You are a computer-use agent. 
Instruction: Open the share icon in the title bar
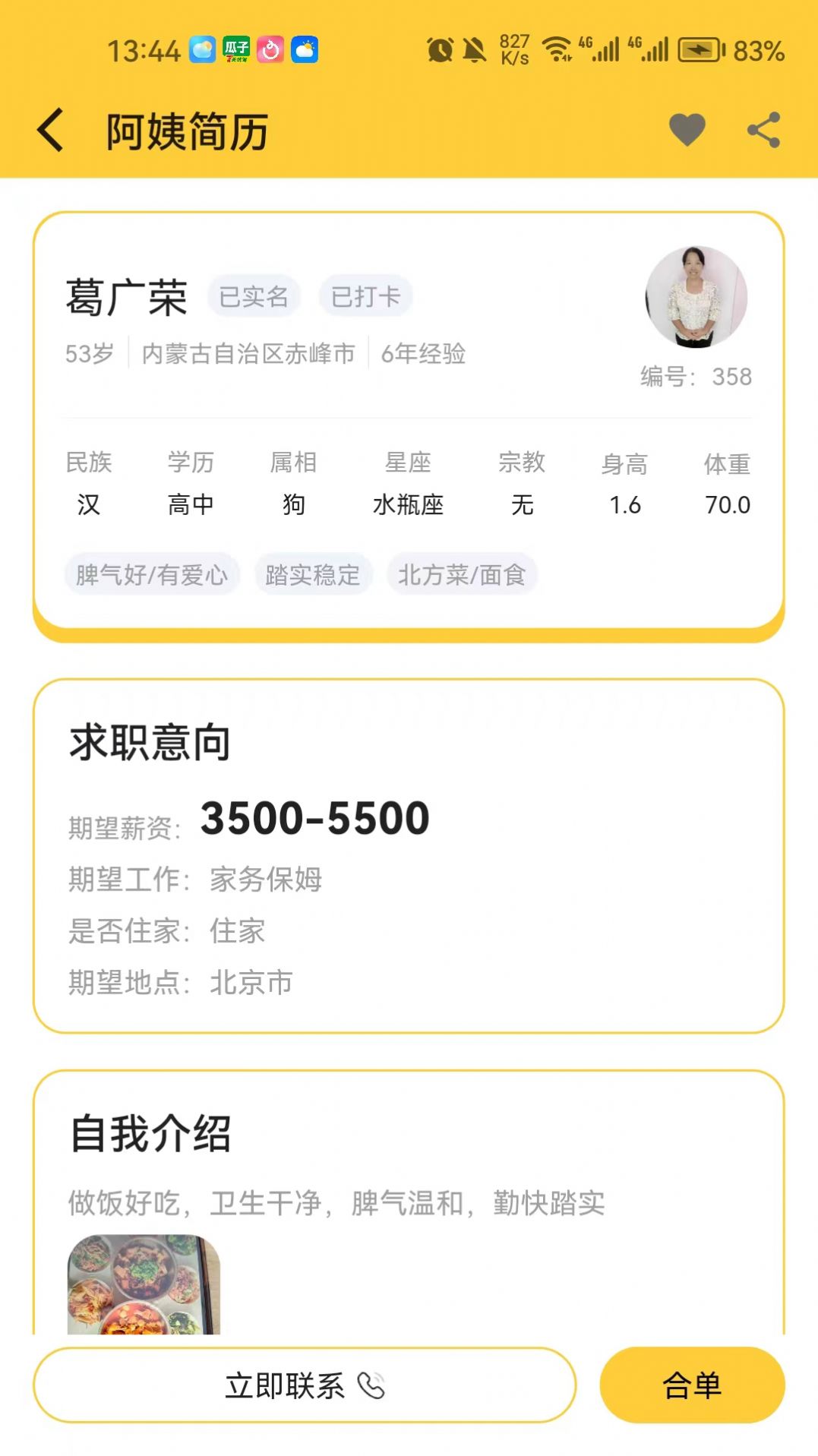pyautogui.click(x=763, y=130)
